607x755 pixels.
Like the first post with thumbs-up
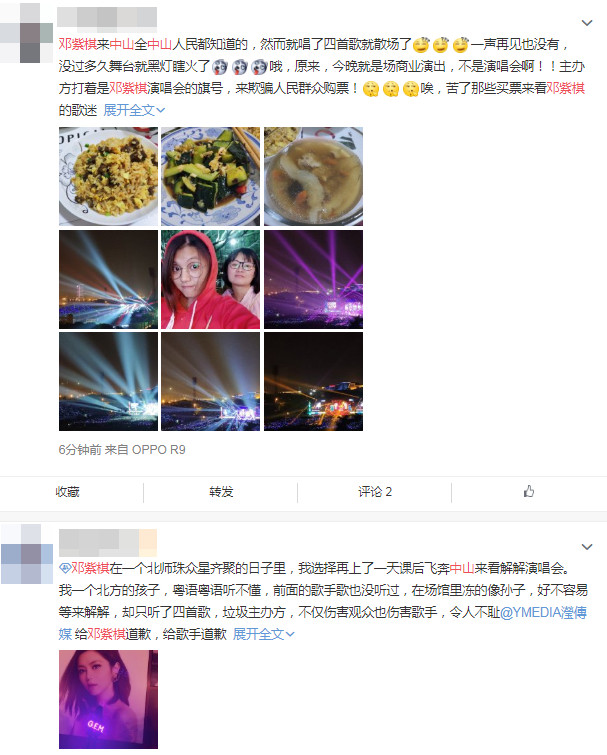pyautogui.click(x=528, y=492)
